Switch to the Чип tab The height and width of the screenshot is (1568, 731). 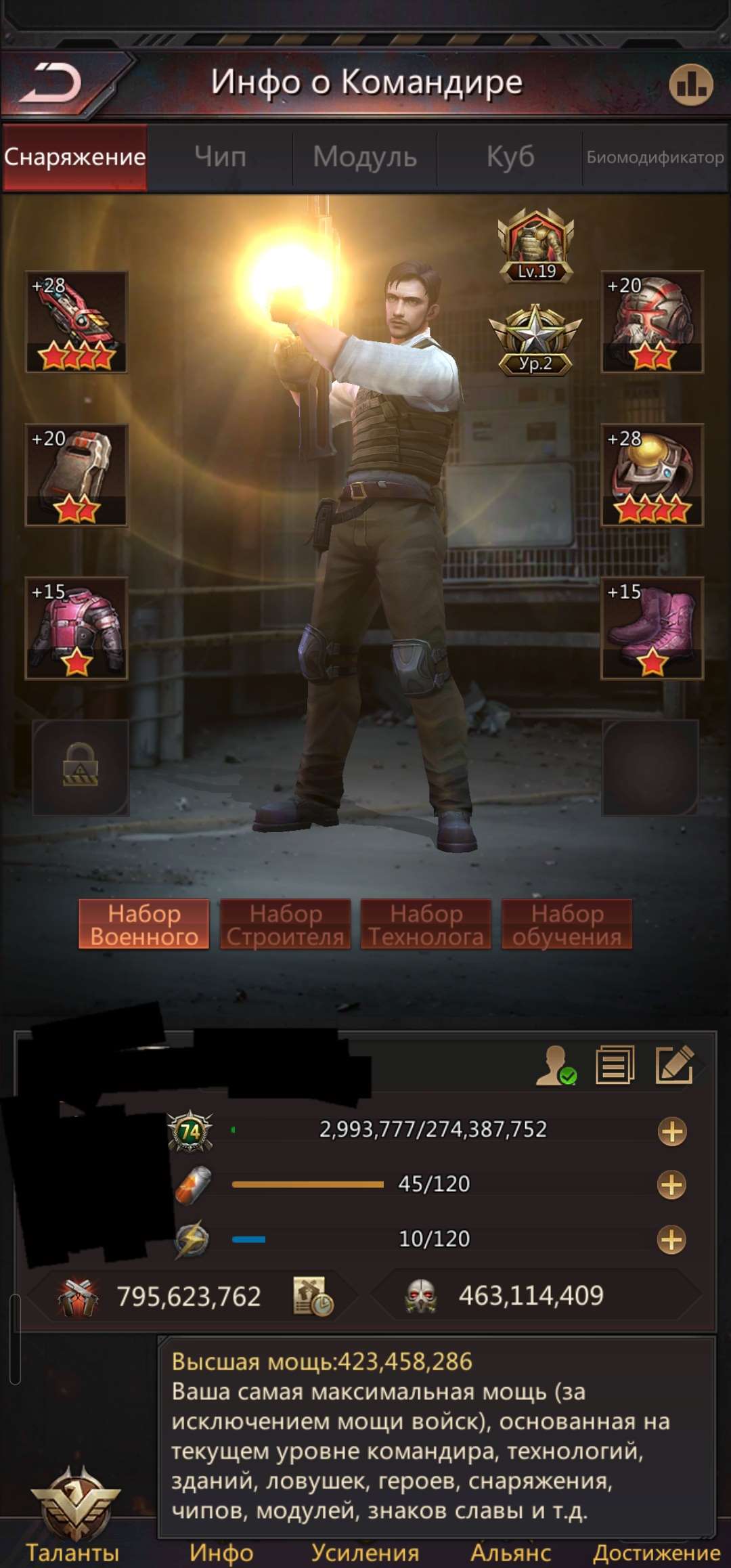[220, 157]
